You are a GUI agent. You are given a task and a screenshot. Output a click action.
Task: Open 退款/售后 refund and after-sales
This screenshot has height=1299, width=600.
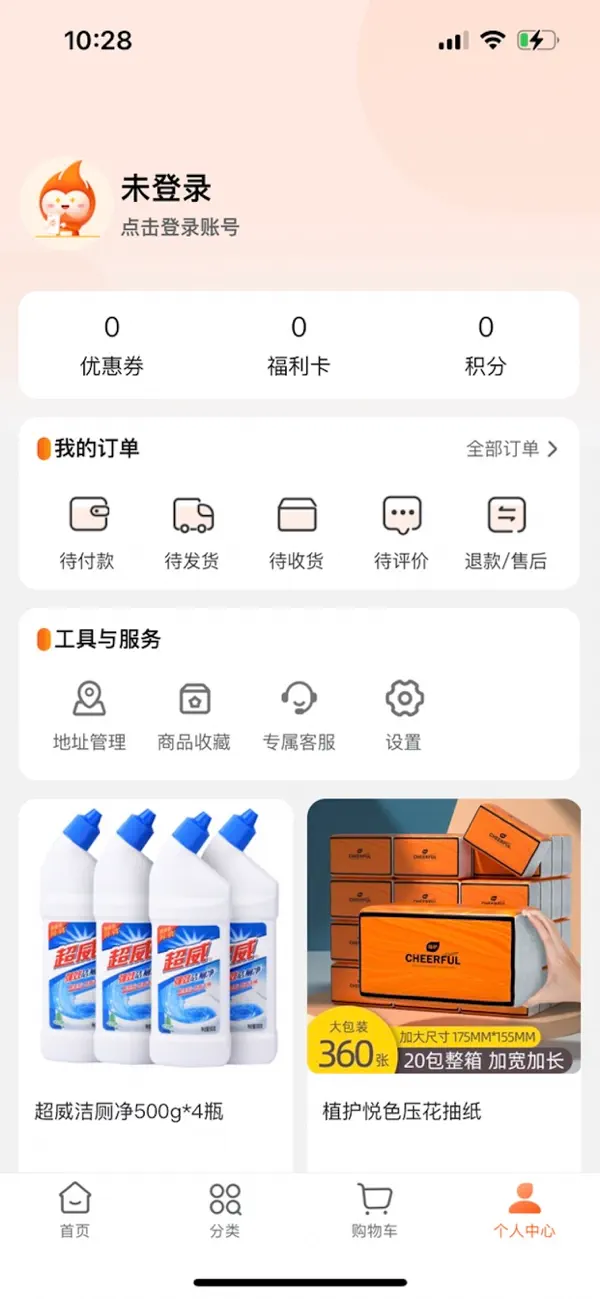pos(506,532)
